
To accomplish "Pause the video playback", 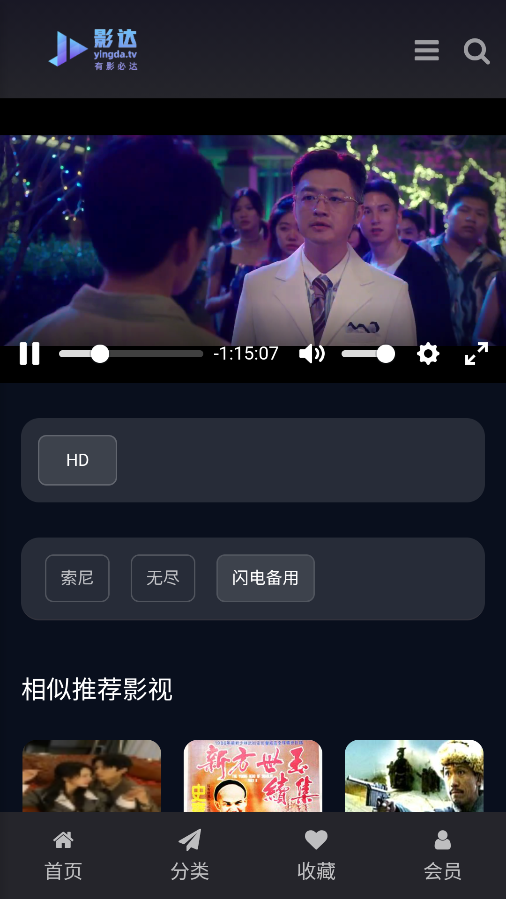I will 29,353.
